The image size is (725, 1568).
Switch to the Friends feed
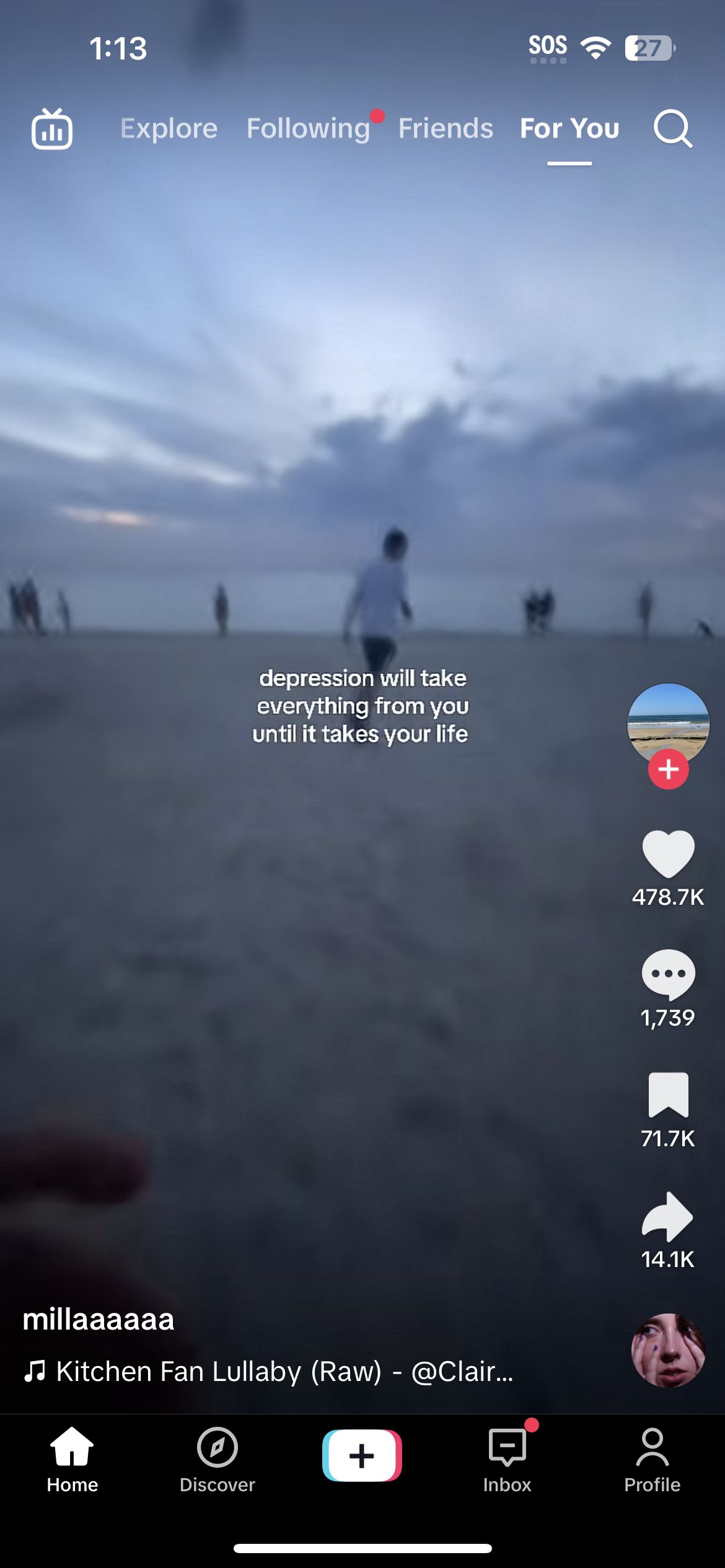pyautogui.click(x=446, y=129)
